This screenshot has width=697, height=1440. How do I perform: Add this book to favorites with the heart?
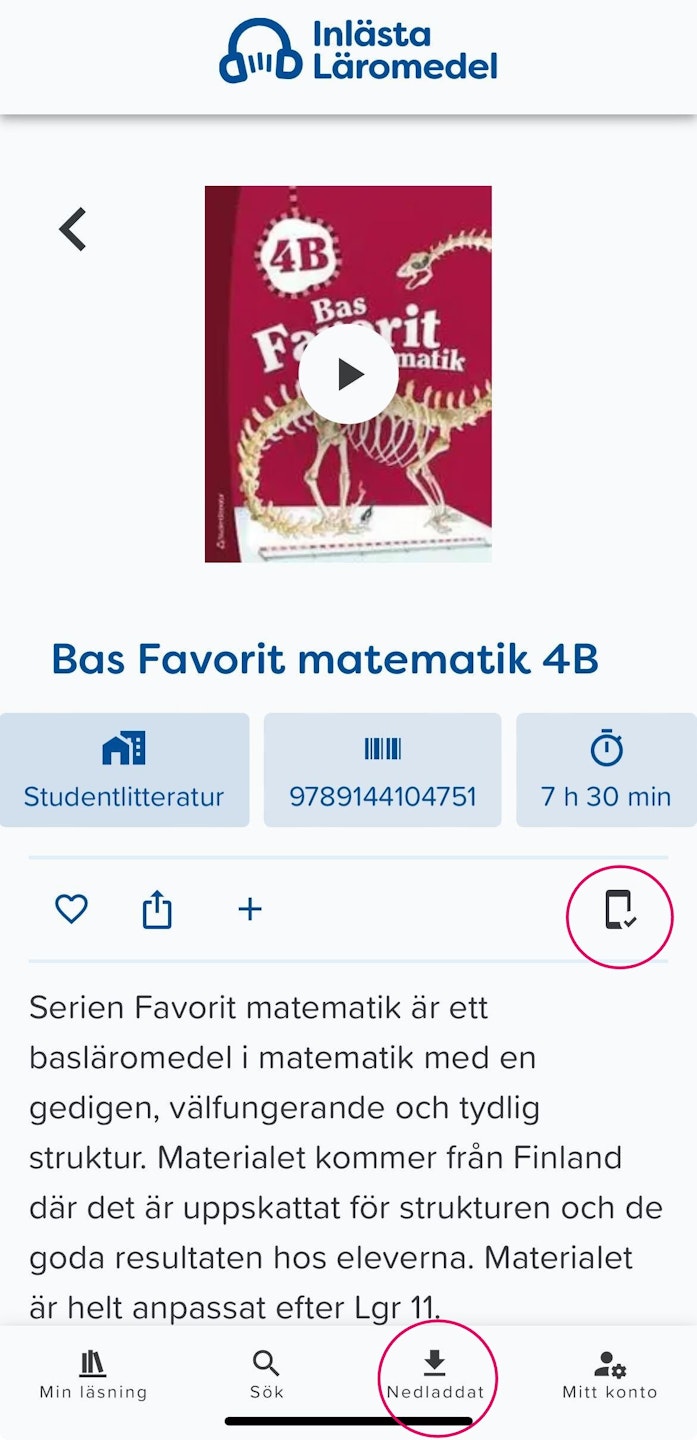71,909
